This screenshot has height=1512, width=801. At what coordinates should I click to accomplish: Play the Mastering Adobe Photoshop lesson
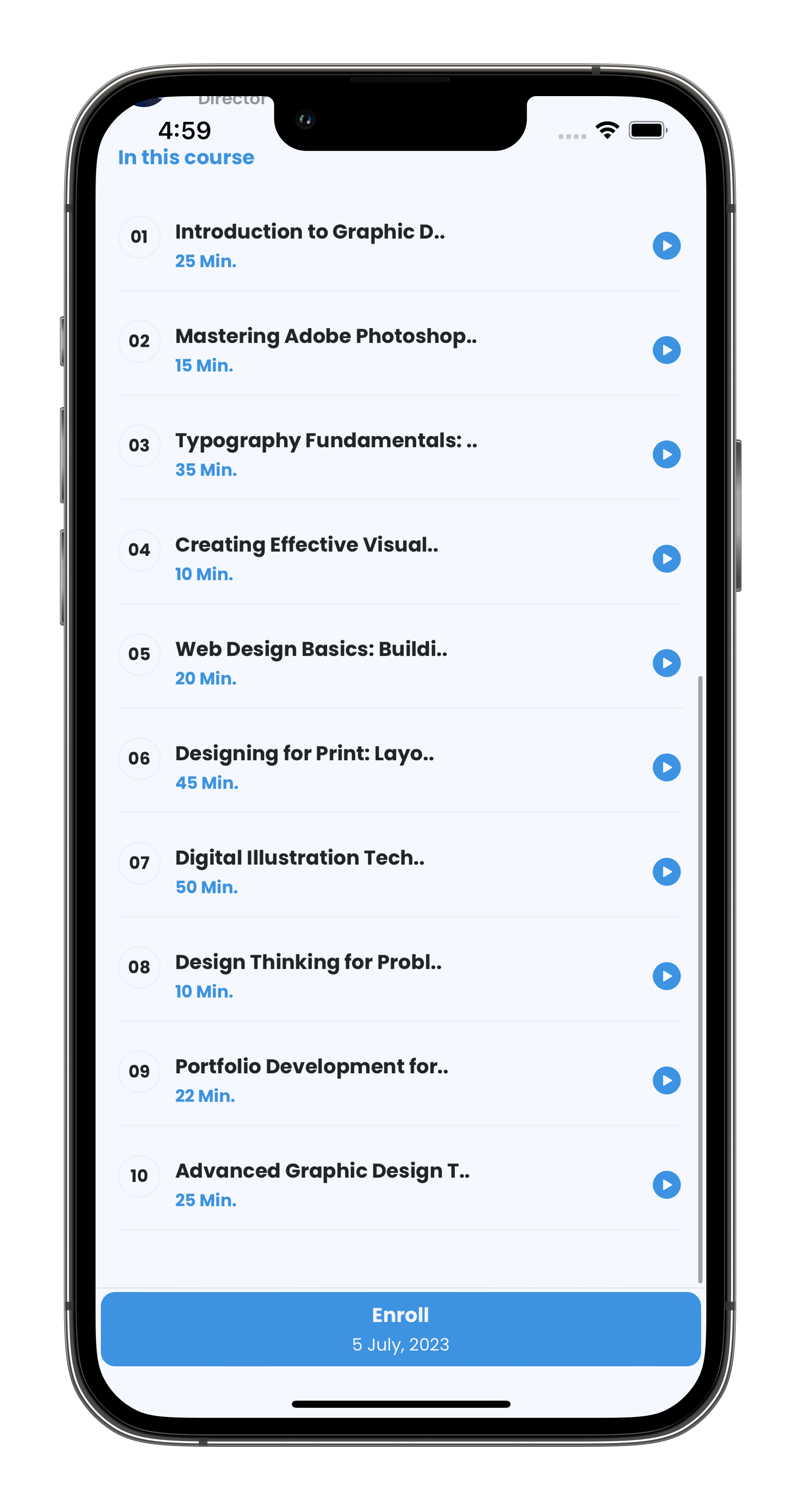[666, 350]
